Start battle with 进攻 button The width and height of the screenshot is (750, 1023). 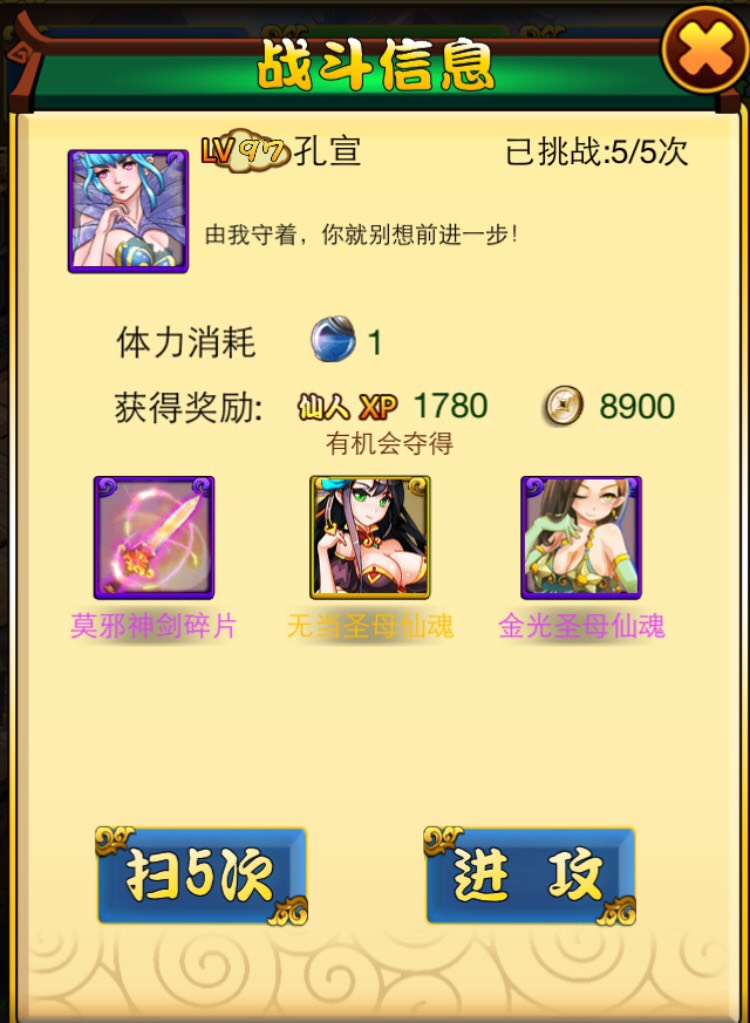(x=530, y=876)
